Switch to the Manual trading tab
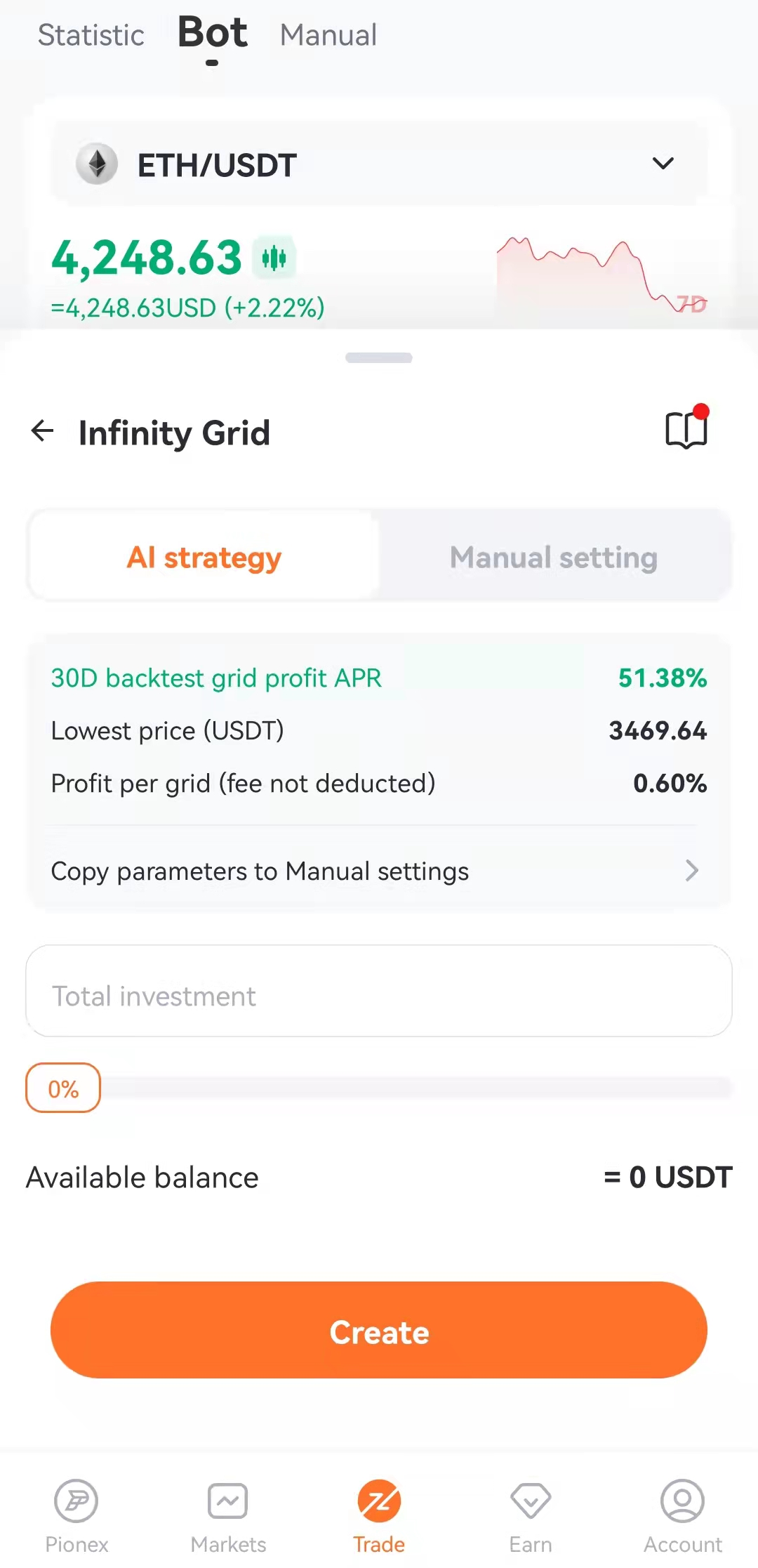The width and height of the screenshot is (758, 1568). coord(327,34)
